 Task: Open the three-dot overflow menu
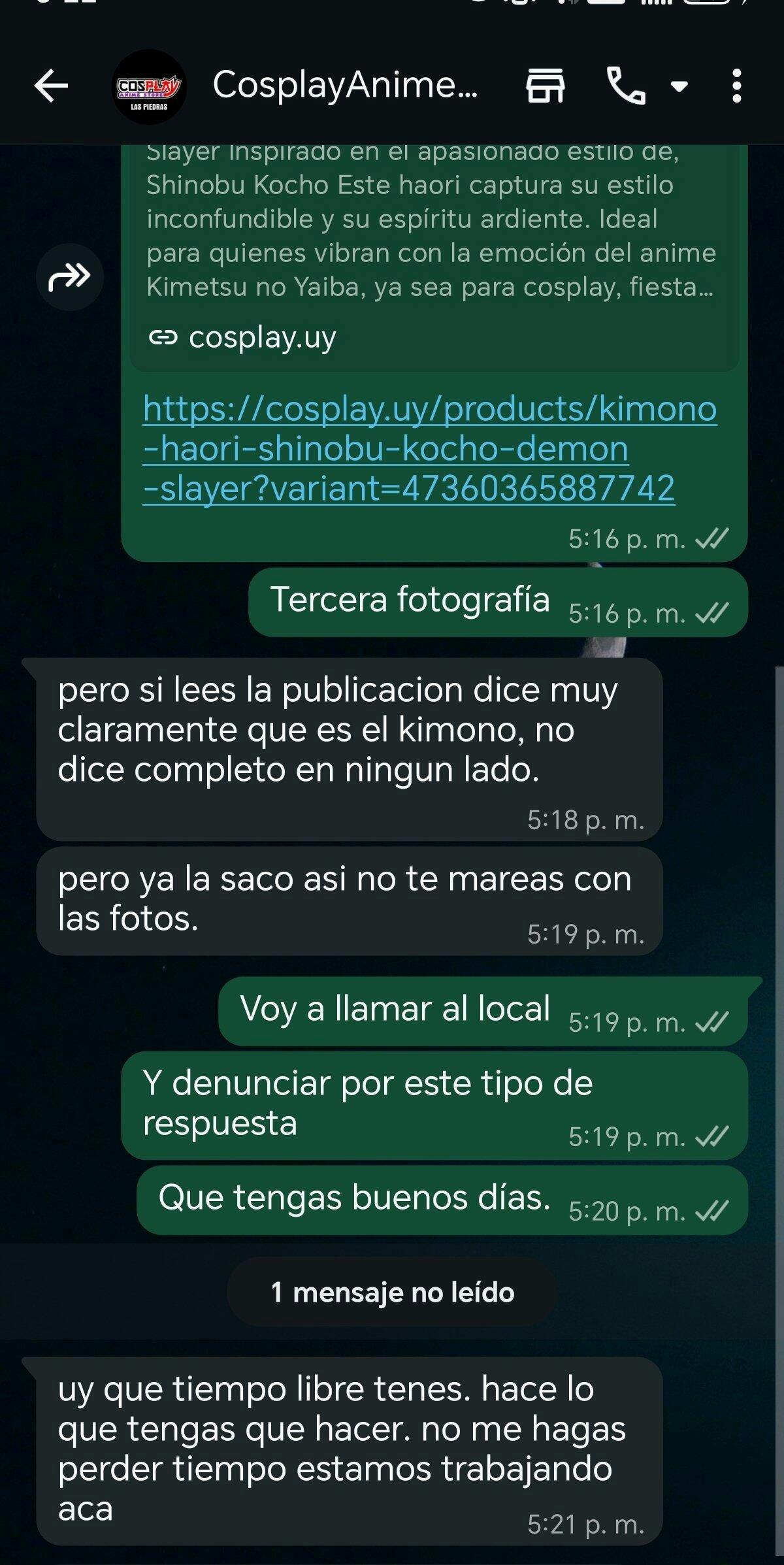click(x=737, y=86)
